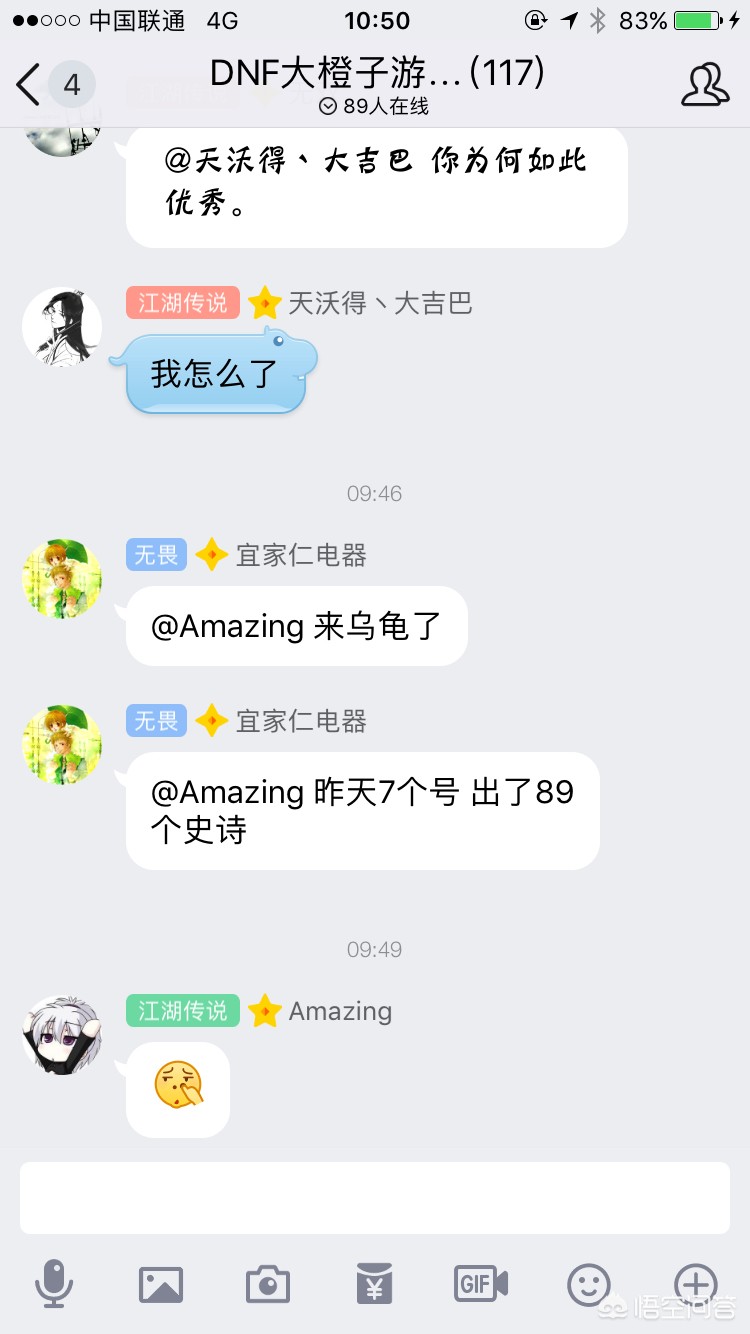Start a voice message with the microphone
The image size is (750, 1334).
click(x=54, y=1283)
